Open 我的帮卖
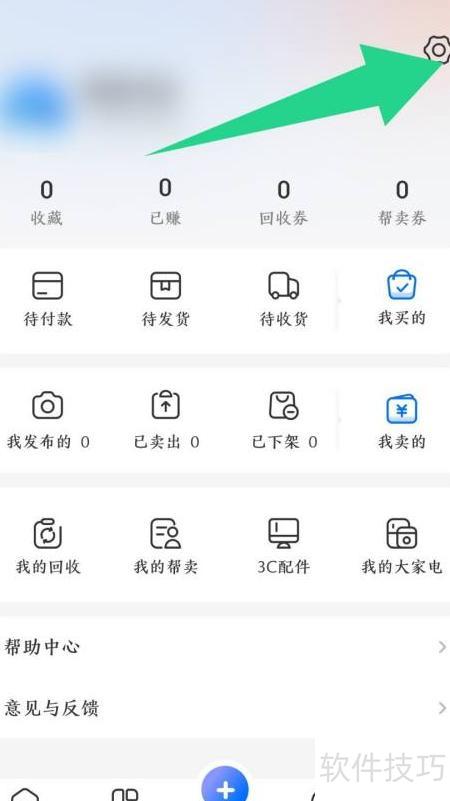The image size is (450, 801). point(165,546)
